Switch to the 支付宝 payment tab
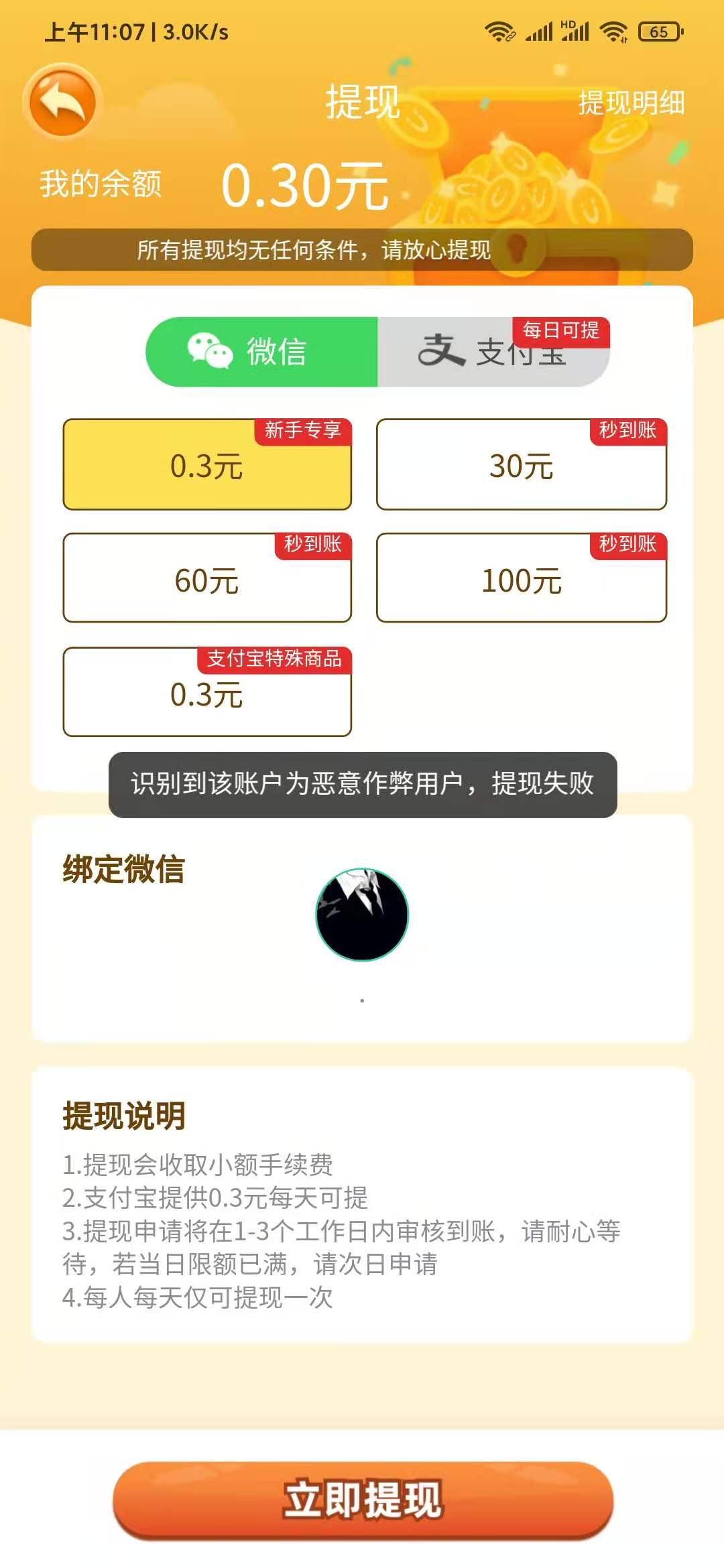 coord(493,352)
